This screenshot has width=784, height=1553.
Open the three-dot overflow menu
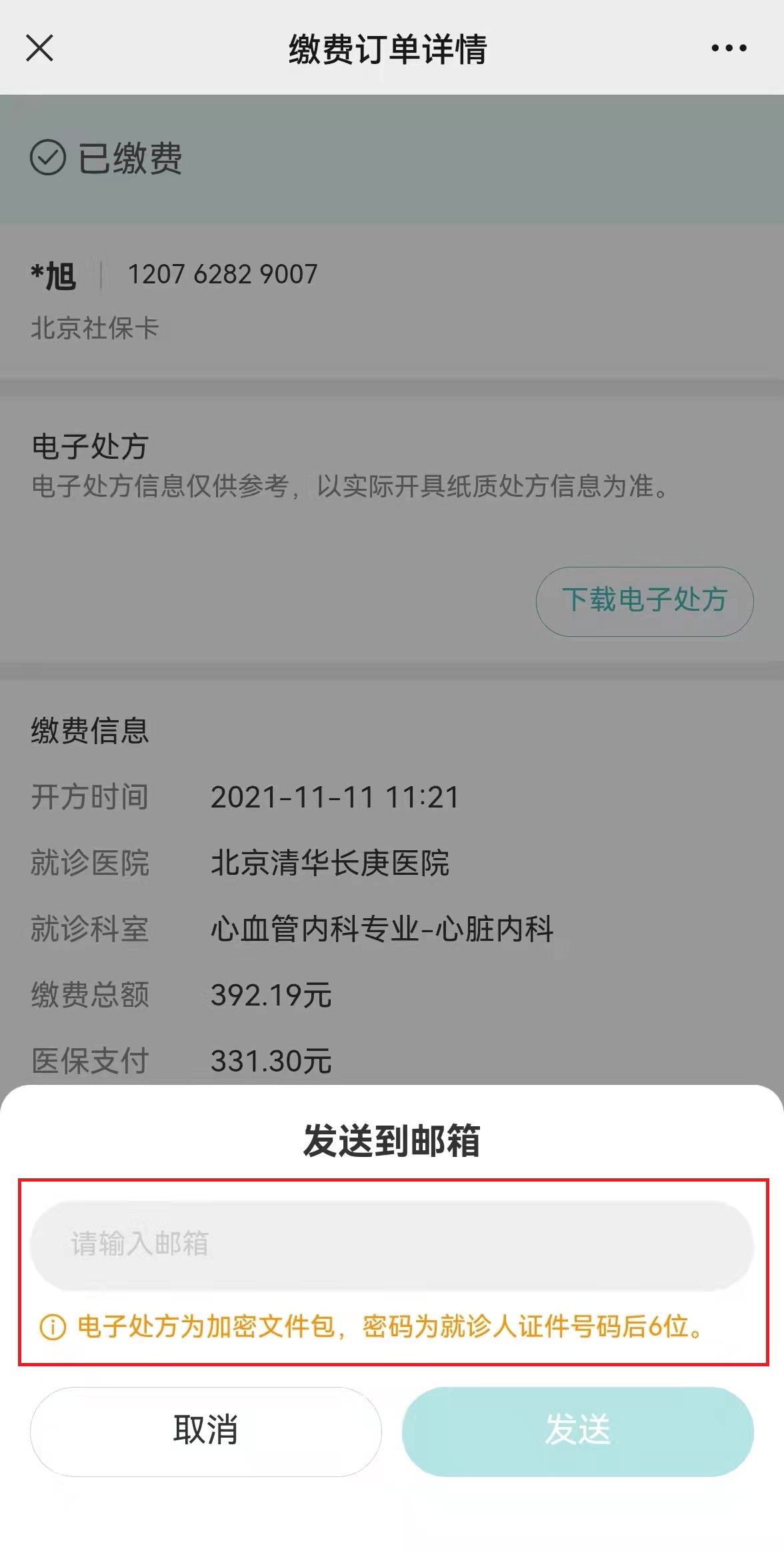pos(729,48)
